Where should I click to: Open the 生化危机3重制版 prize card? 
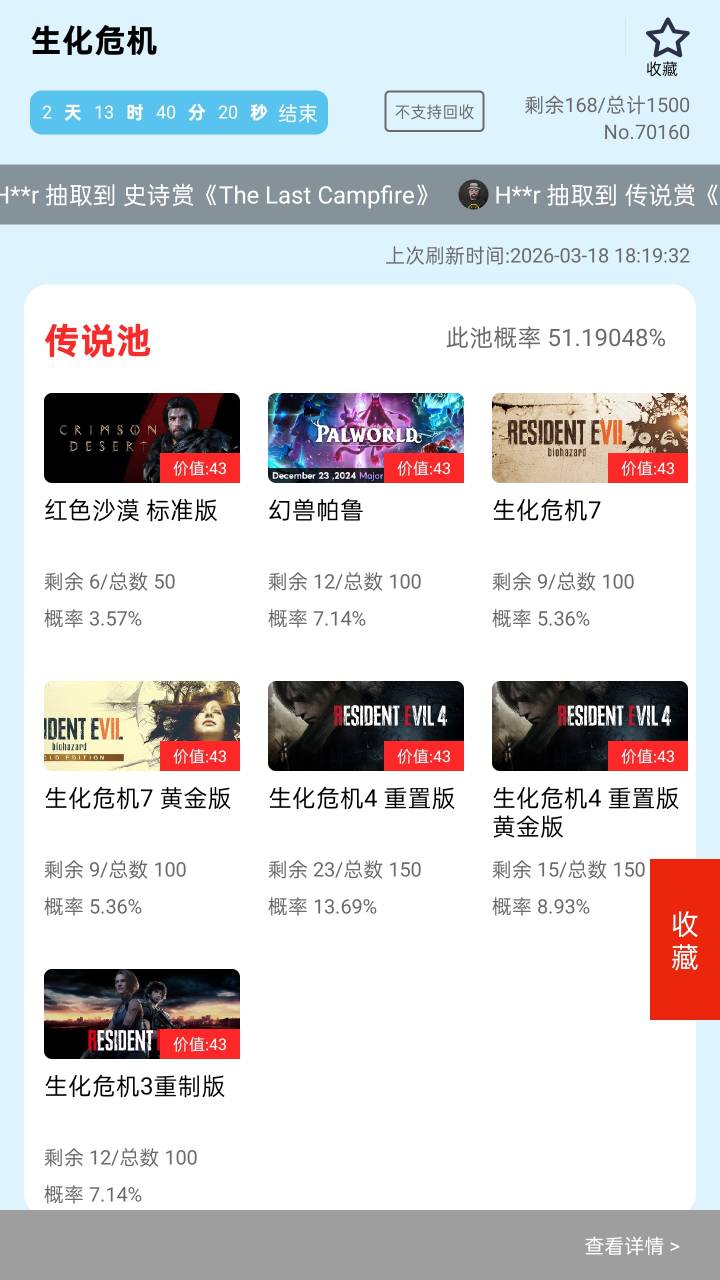coord(142,1015)
